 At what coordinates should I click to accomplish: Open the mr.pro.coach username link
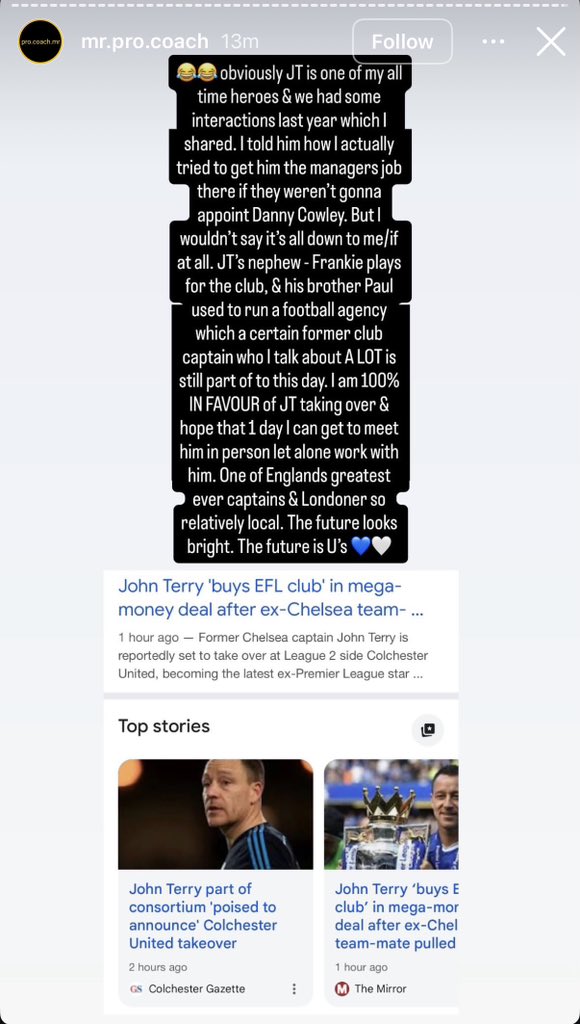point(144,42)
